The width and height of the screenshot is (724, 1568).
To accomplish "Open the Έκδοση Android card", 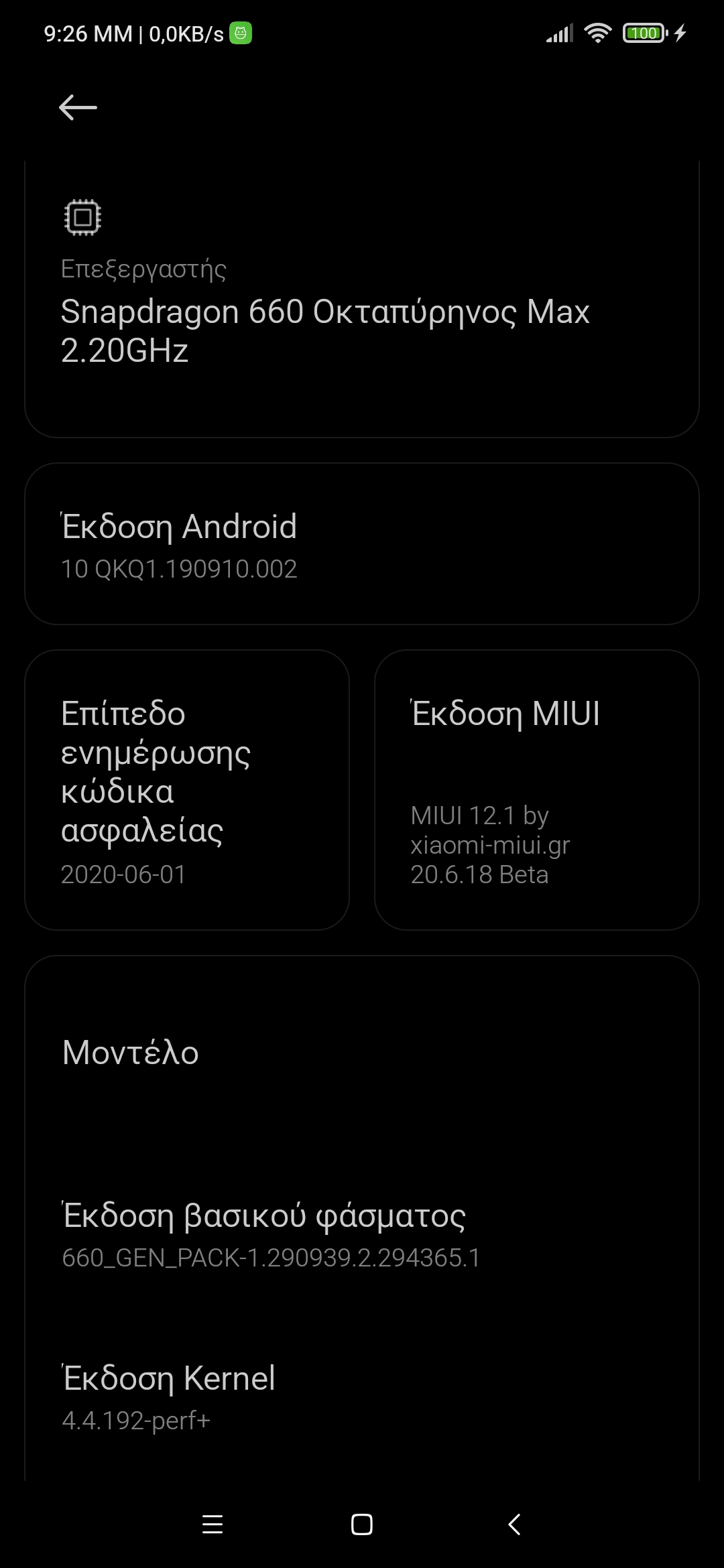I will point(362,544).
